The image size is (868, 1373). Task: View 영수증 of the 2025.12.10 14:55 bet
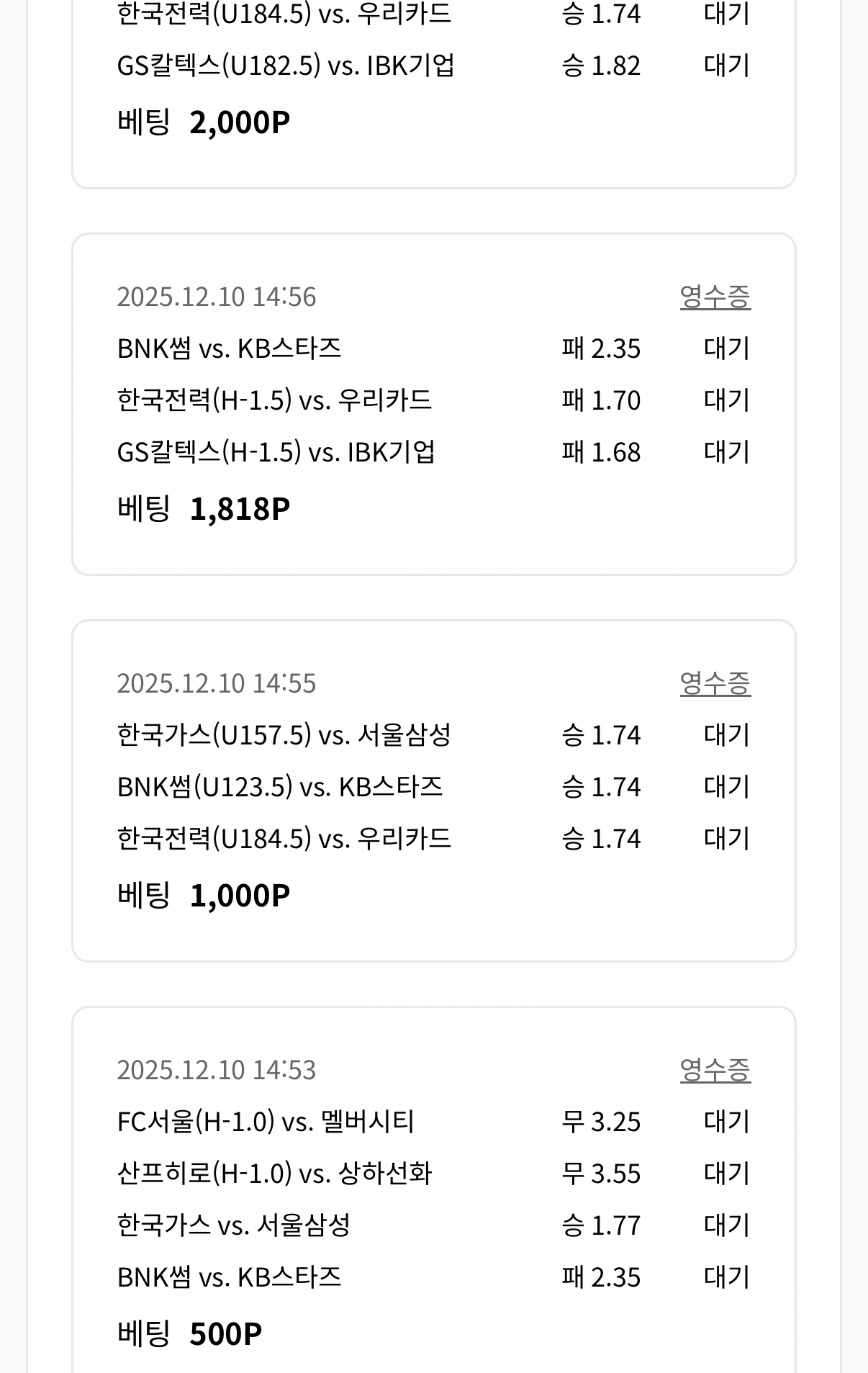click(x=715, y=683)
